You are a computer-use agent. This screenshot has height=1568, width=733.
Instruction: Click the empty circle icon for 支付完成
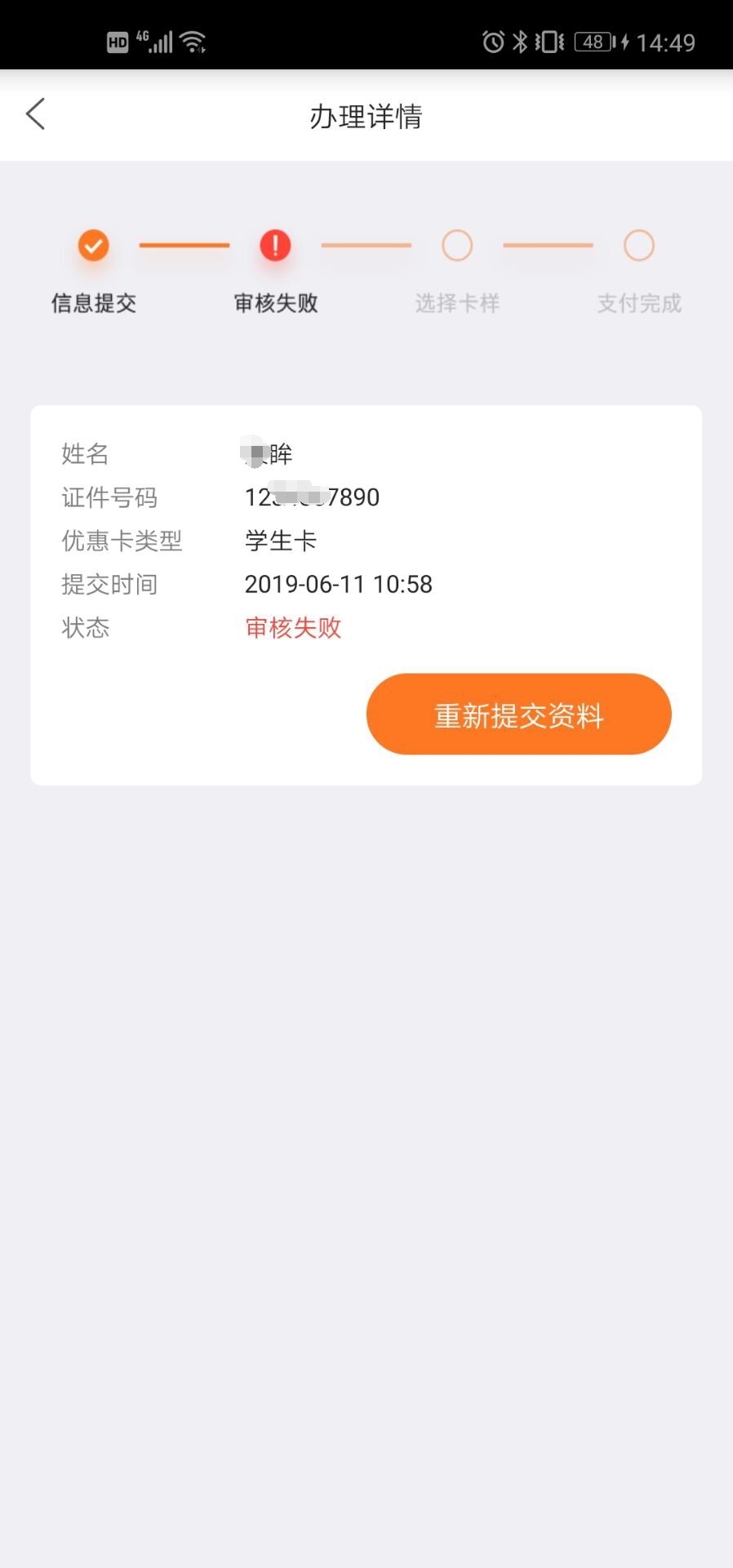(638, 245)
